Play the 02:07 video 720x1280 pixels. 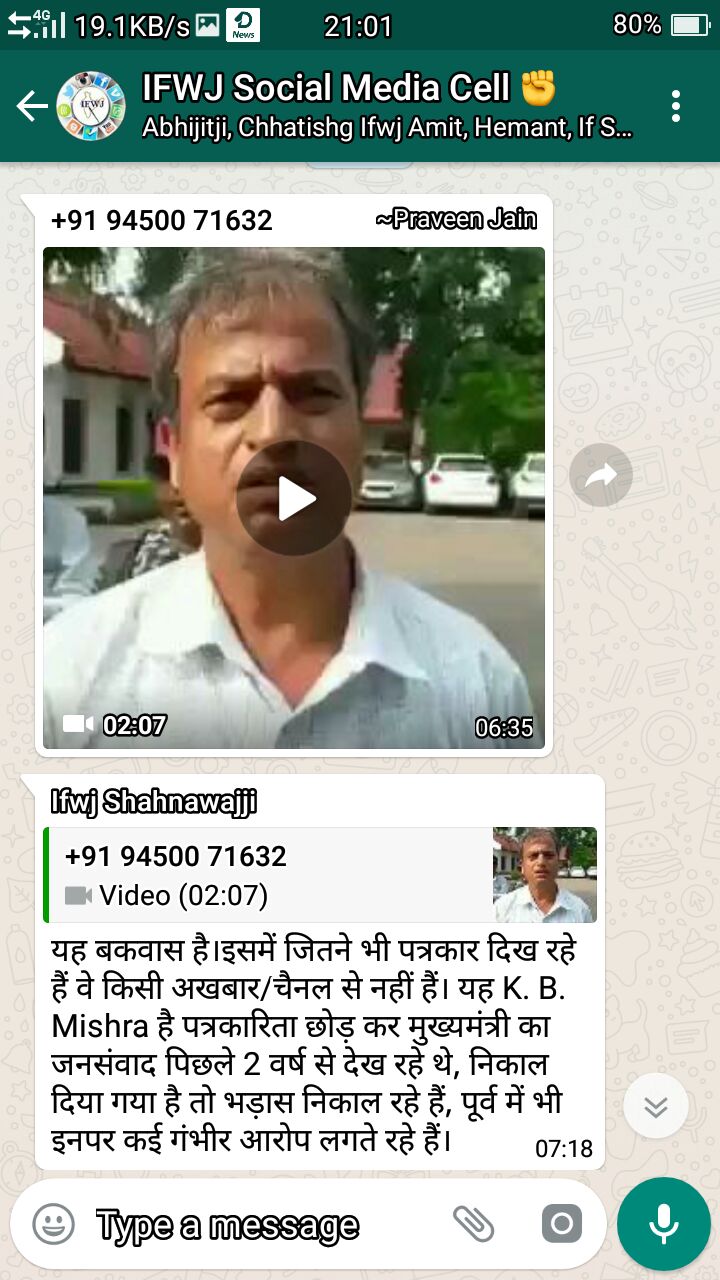(x=294, y=498)
